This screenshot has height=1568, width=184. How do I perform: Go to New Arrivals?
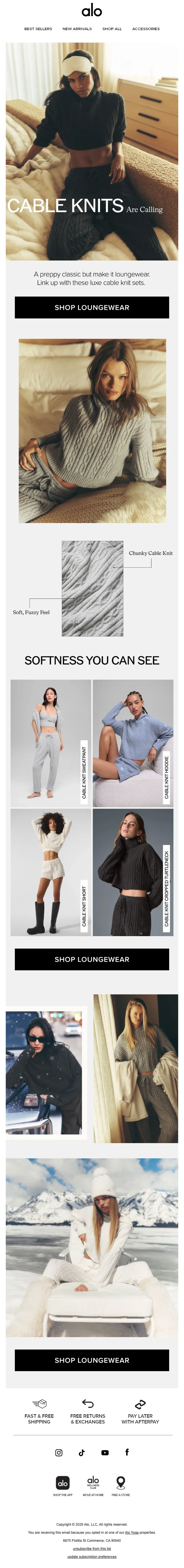tap(77, 28)
